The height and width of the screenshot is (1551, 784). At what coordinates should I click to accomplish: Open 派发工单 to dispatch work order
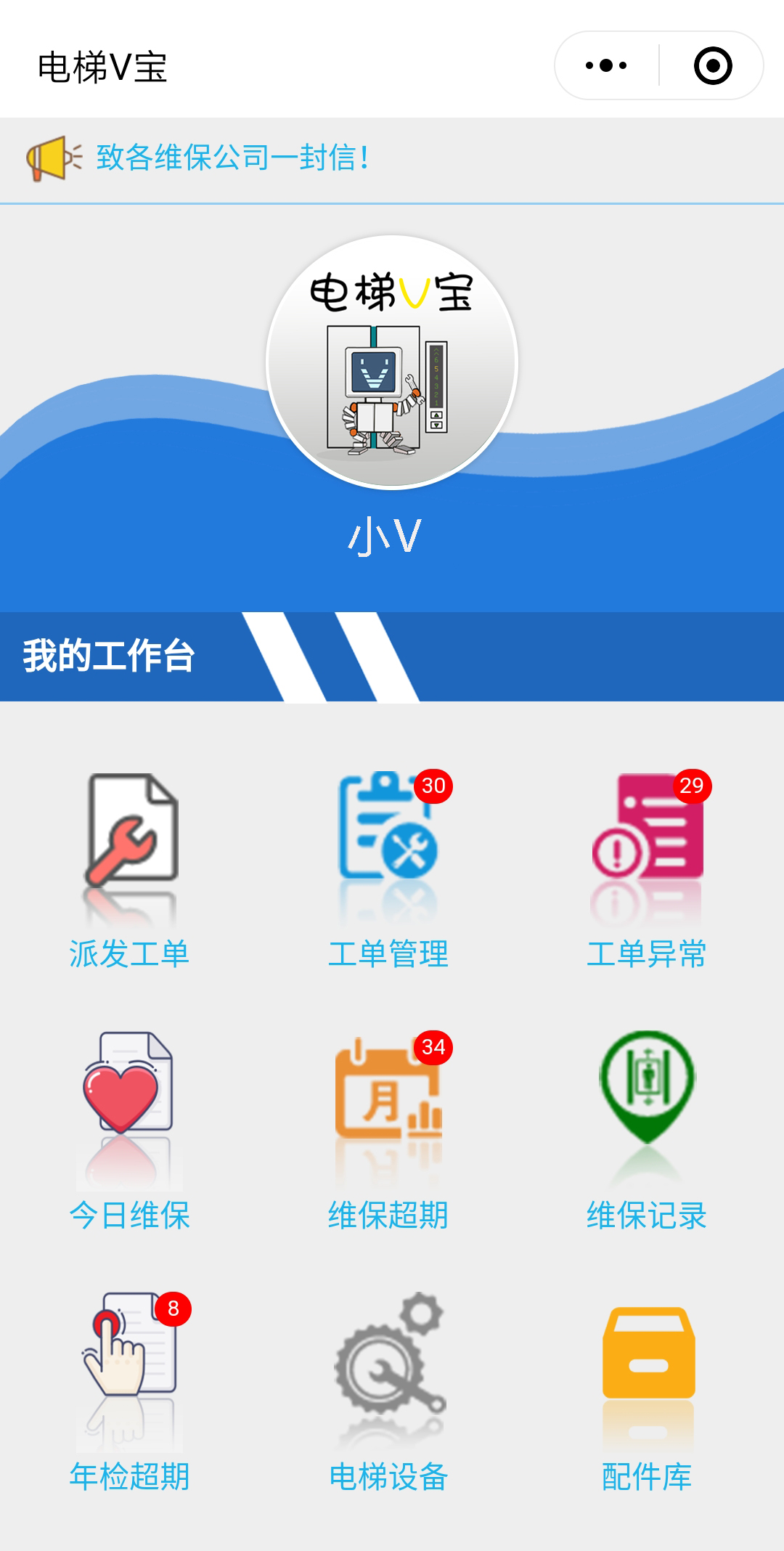pos(130,871)
